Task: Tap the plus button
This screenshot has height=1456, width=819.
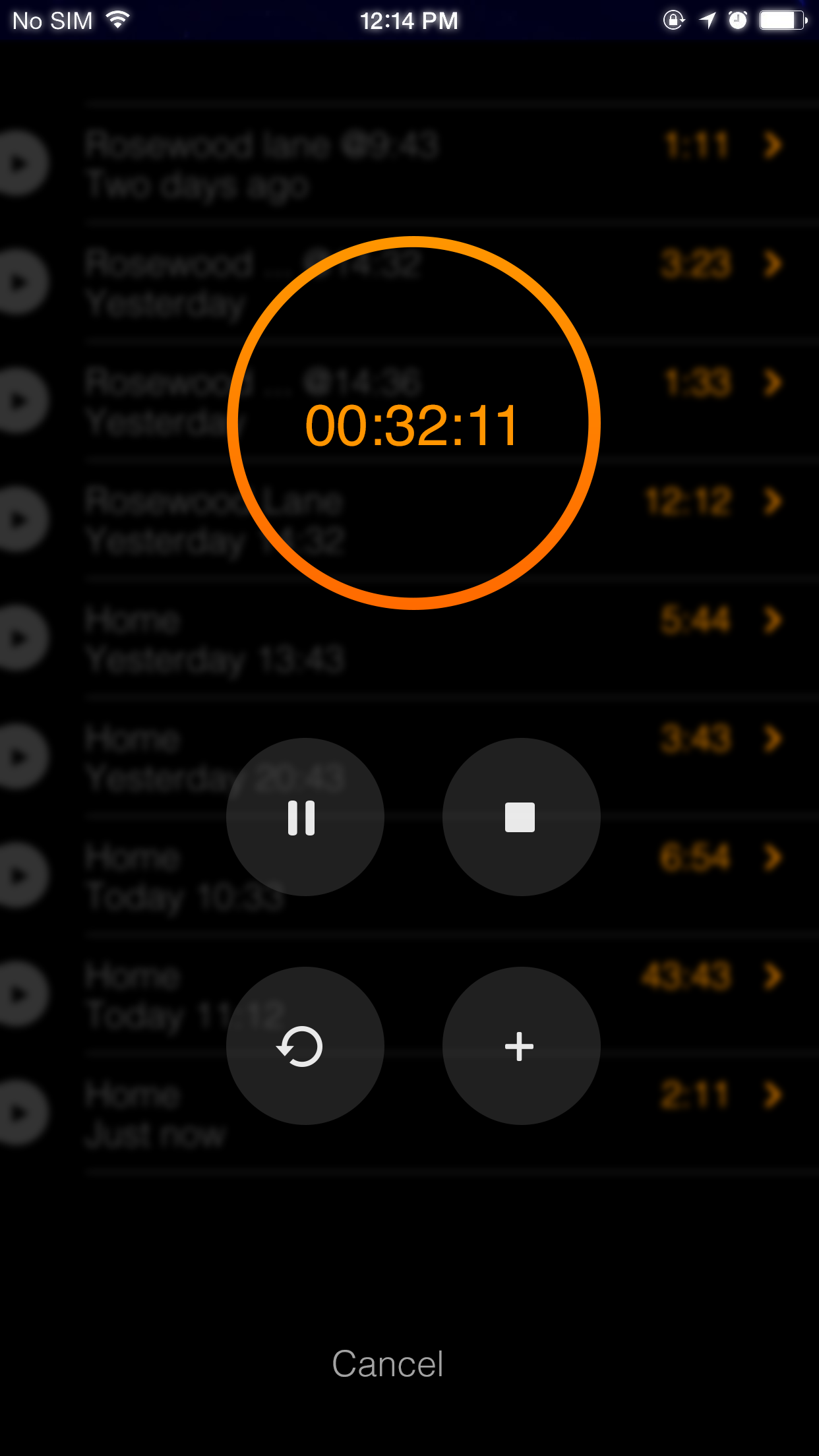Action: 521,1046
